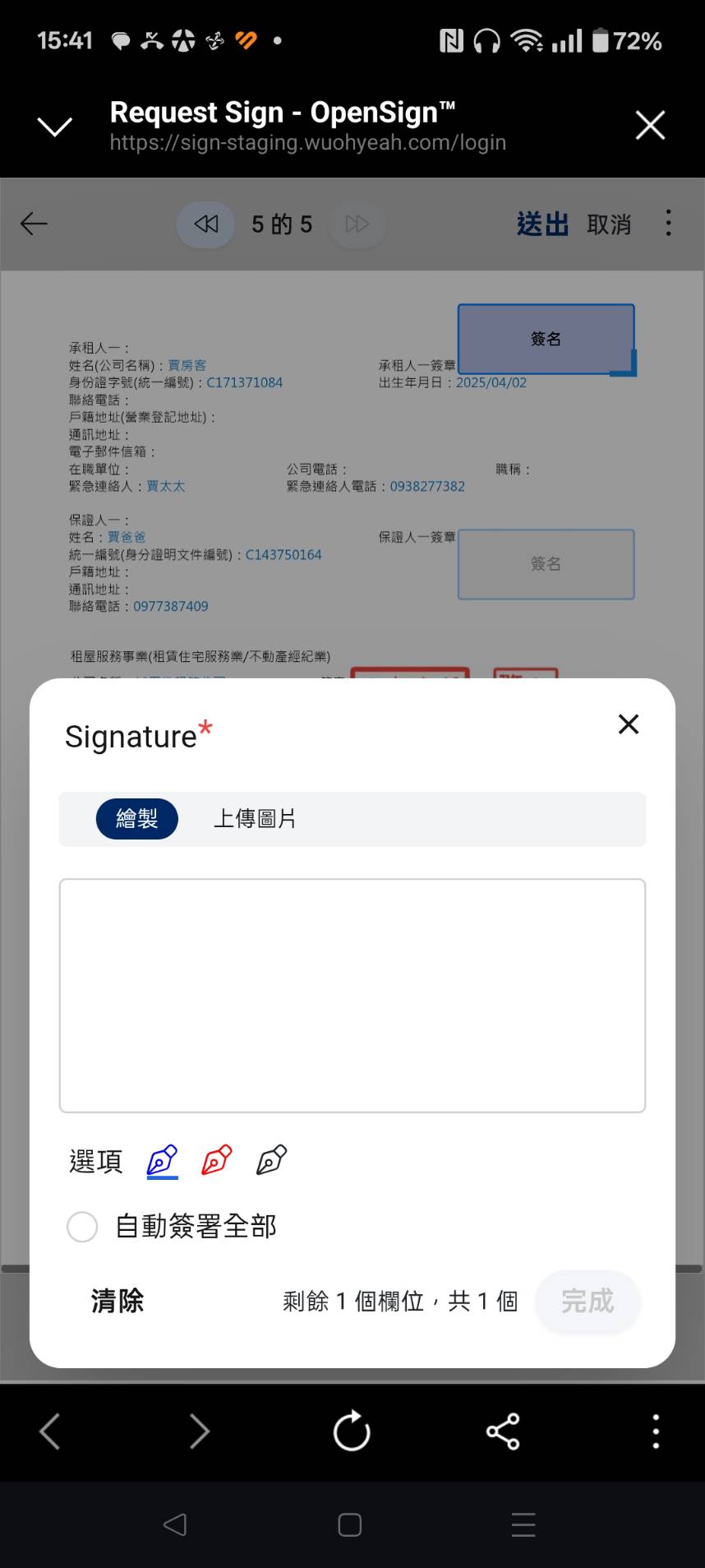Clear the signature using 清除
This screenshot has width=705, height=1568.
coord(117,1300)
